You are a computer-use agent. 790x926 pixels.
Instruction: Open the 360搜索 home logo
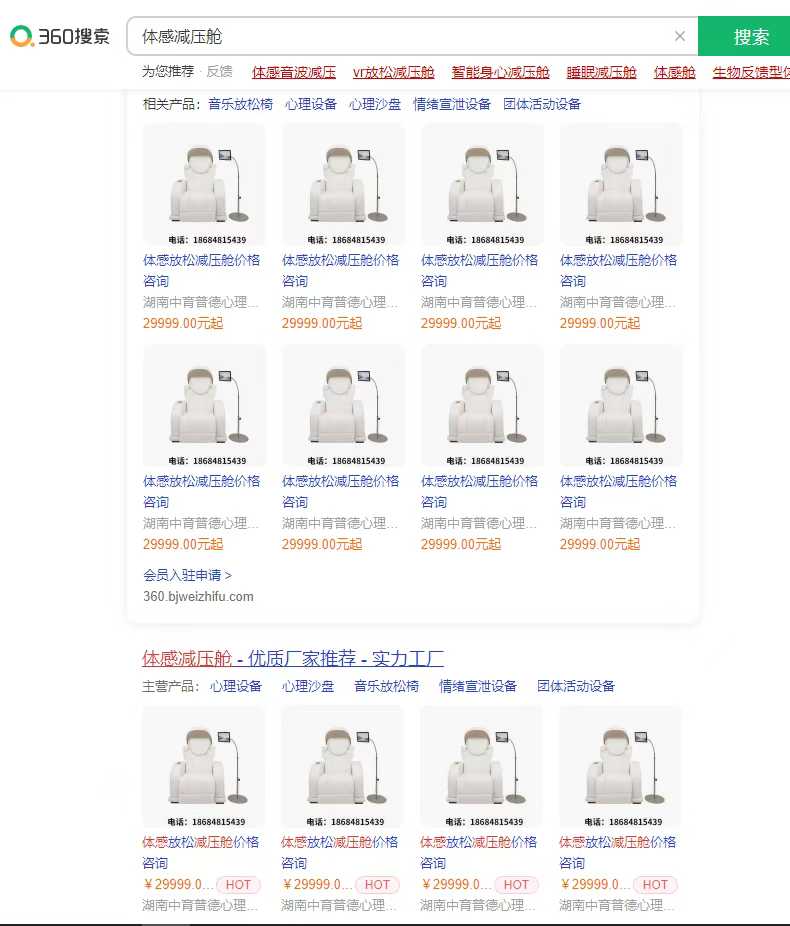(60, 37)
